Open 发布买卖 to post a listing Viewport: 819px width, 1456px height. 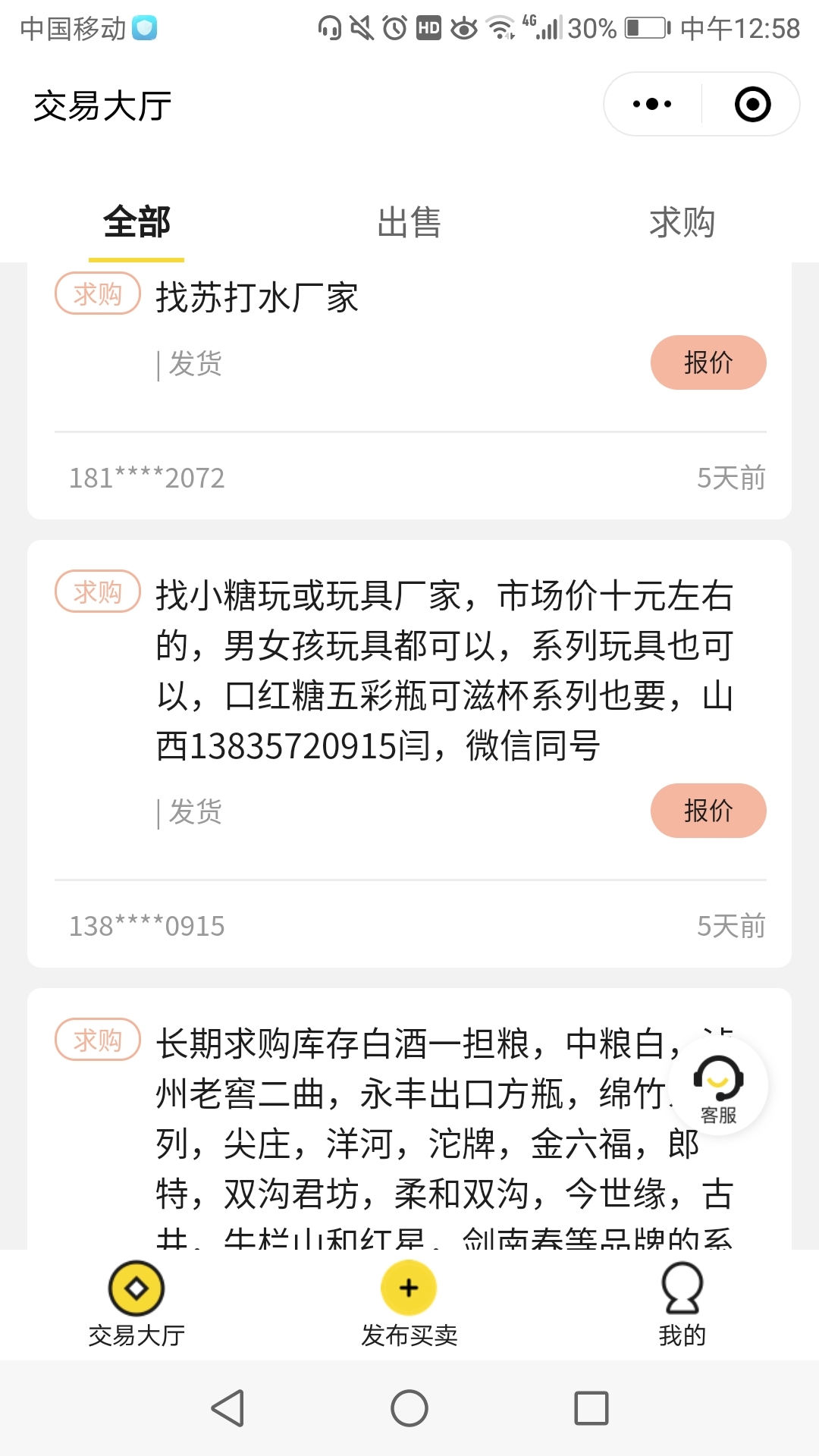pyautogui.click(x=409, y=1304)
